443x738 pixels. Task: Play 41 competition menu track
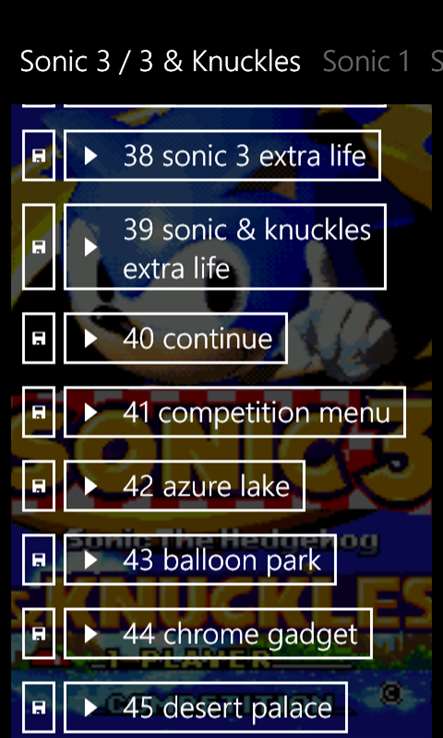pos(234,412)
